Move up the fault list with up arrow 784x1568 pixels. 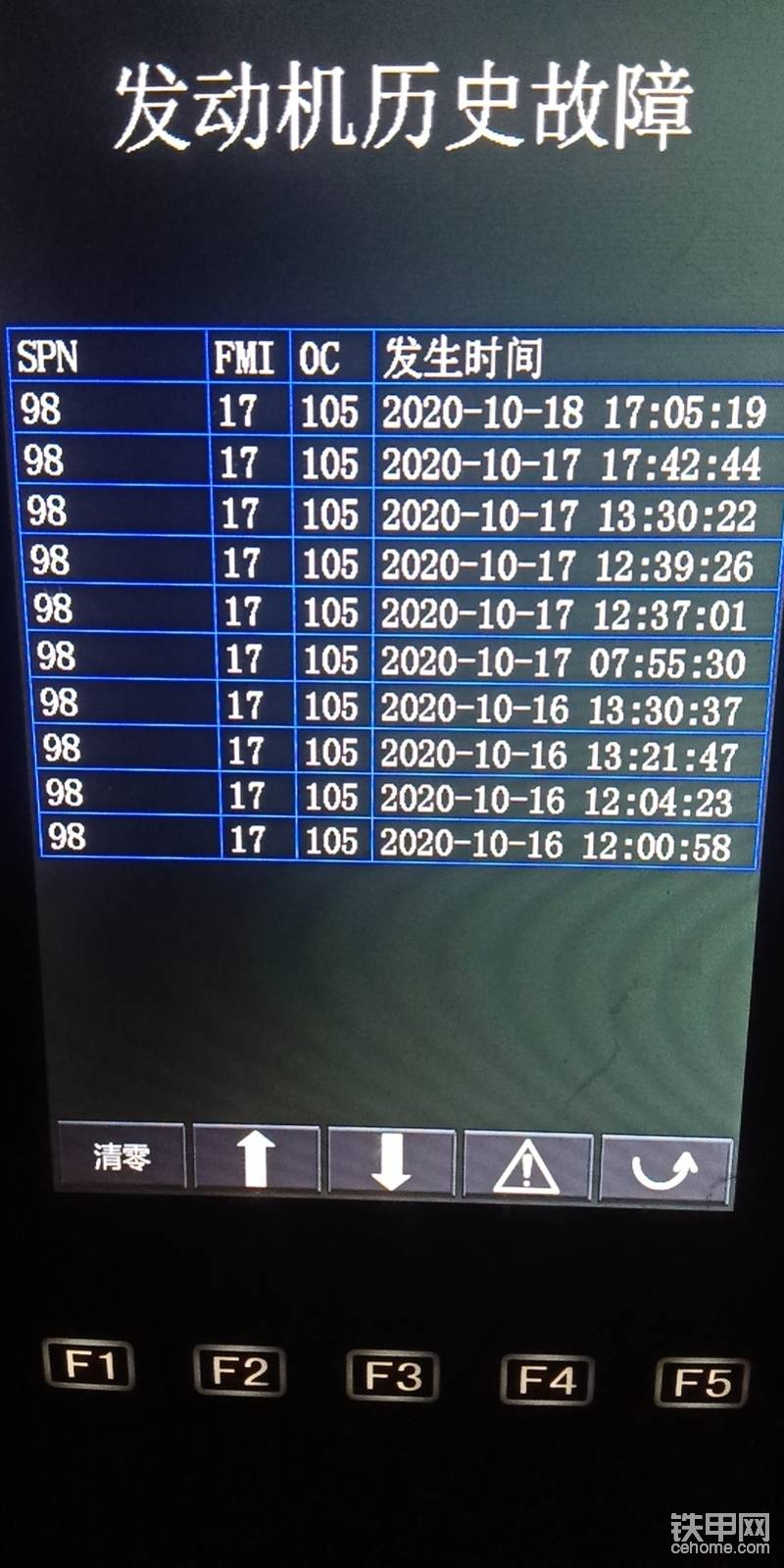[257, 1158]
